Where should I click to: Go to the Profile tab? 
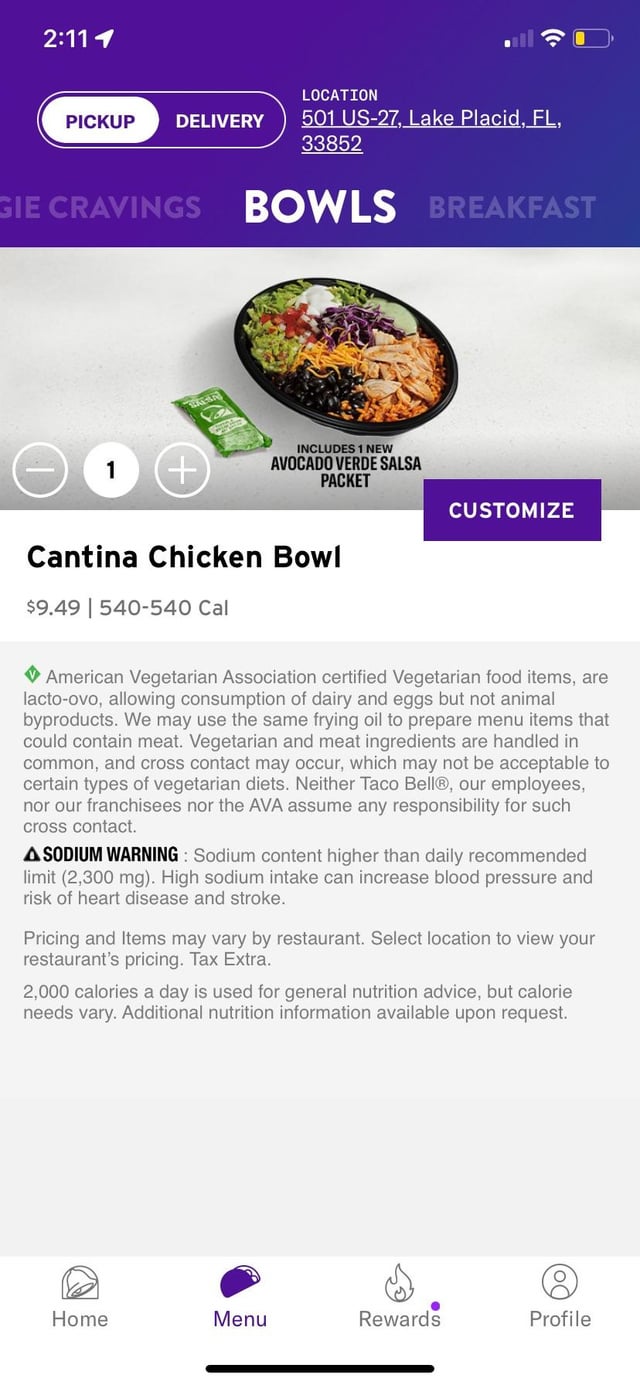[559, 1296]
